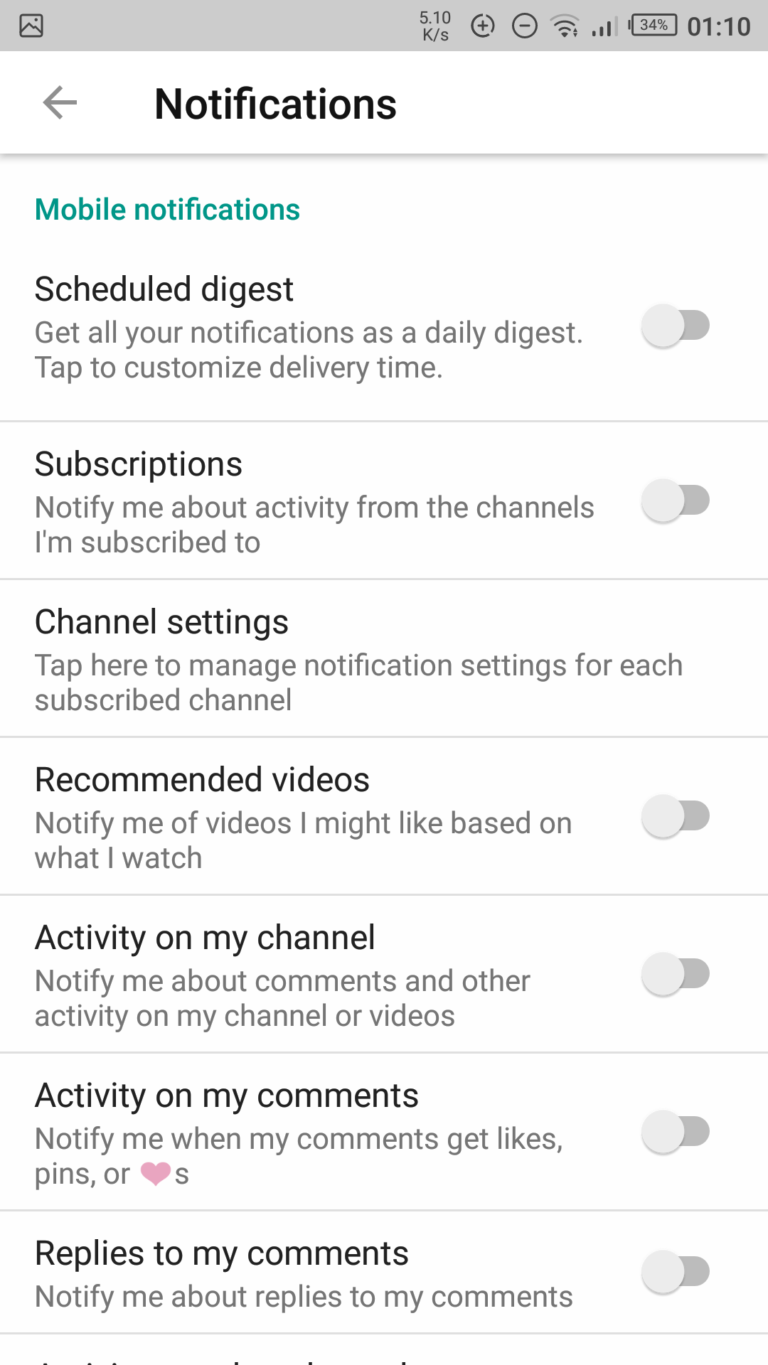Open Channel settings
The image size is (768, 1365).
point(360,658)
